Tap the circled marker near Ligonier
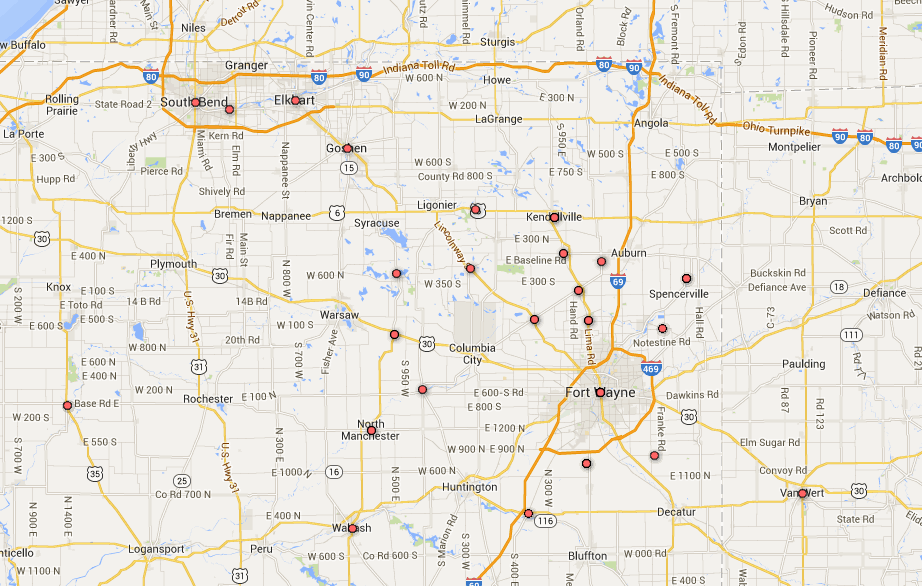922x586 pixels. click(476, 209)
